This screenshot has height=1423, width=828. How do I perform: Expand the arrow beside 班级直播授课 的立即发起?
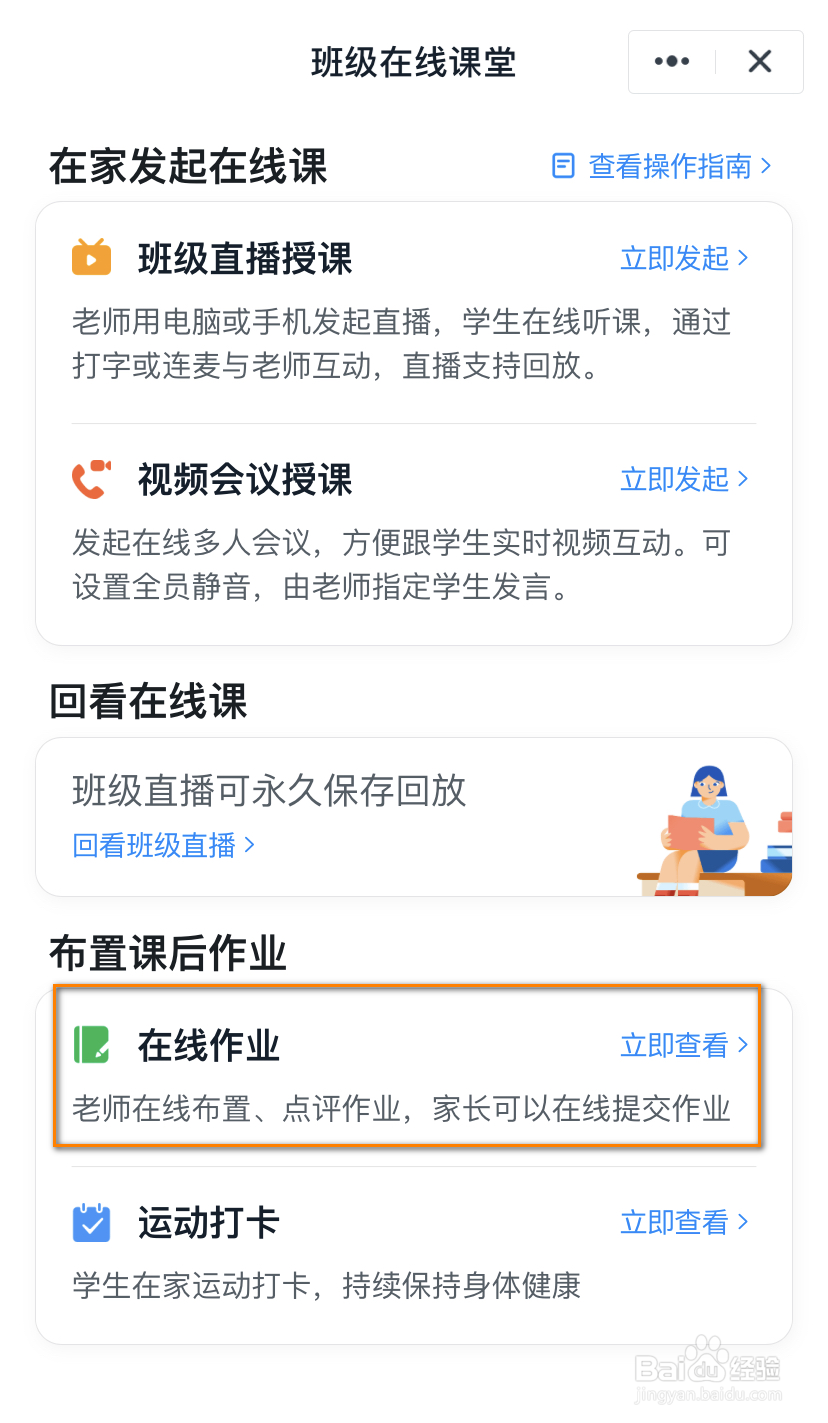click(742, 258)
